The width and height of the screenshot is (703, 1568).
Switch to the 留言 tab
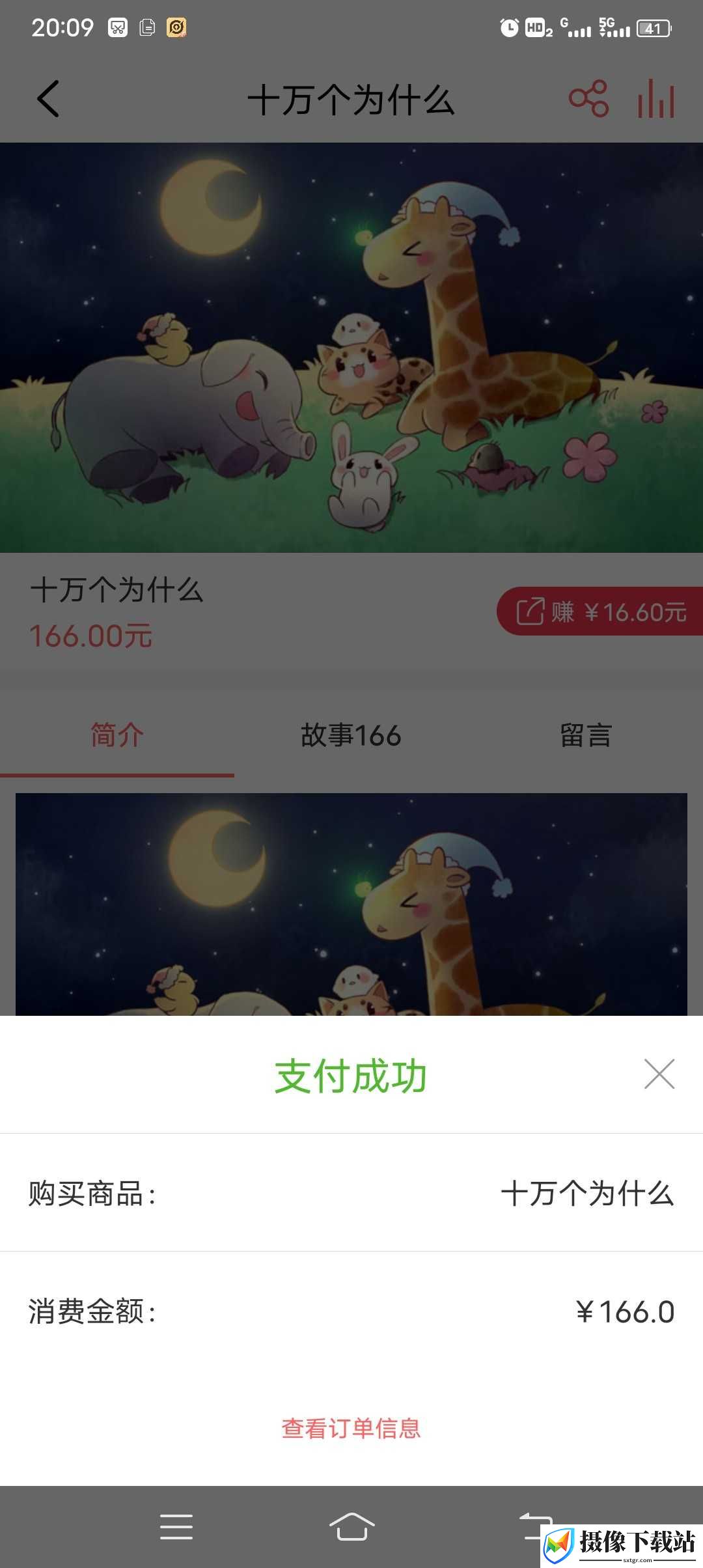[x=586, y=735]
